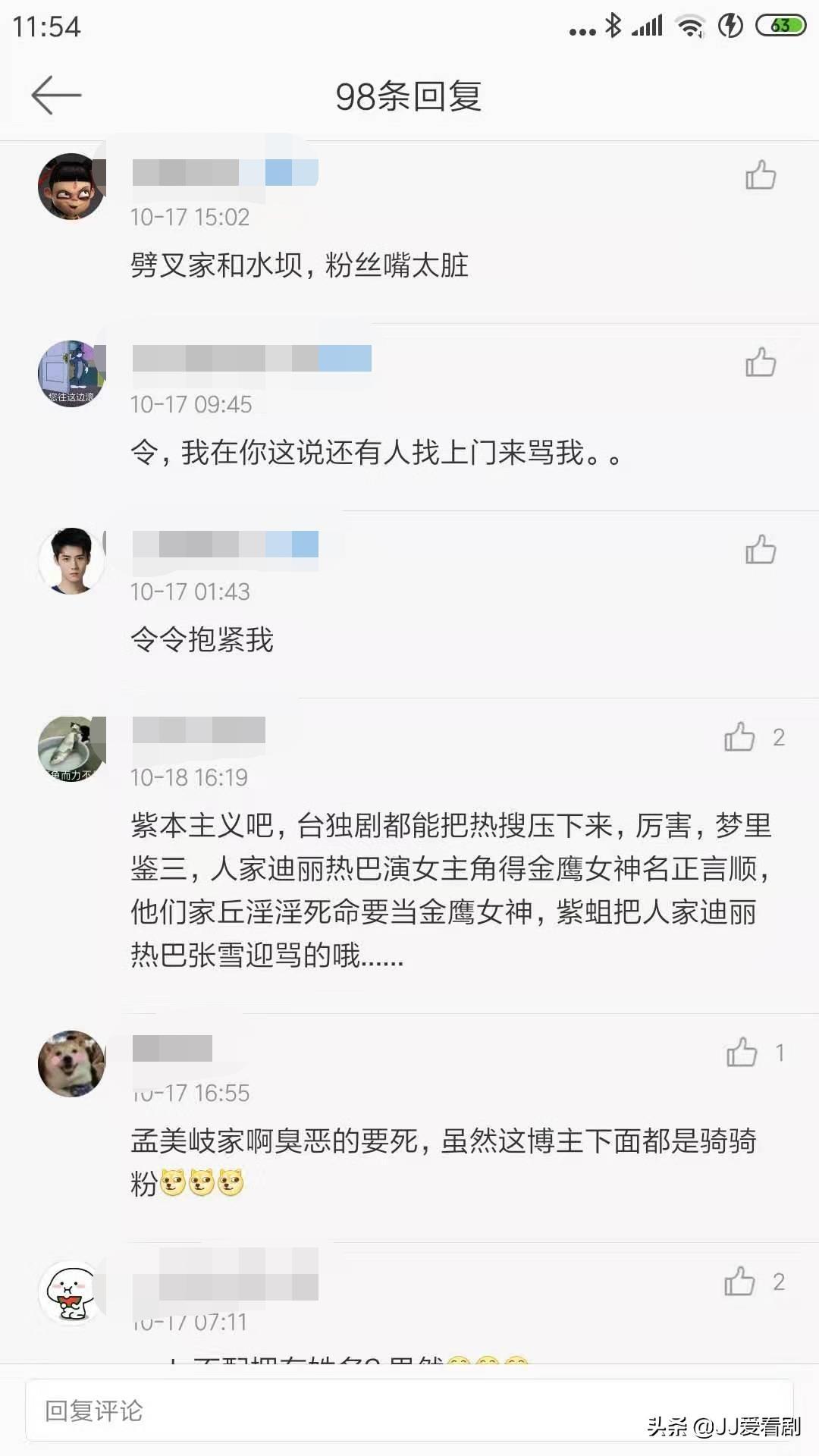Like the comment starting with 紫本主义吧

pyautogui.click(x=740, y=737)
